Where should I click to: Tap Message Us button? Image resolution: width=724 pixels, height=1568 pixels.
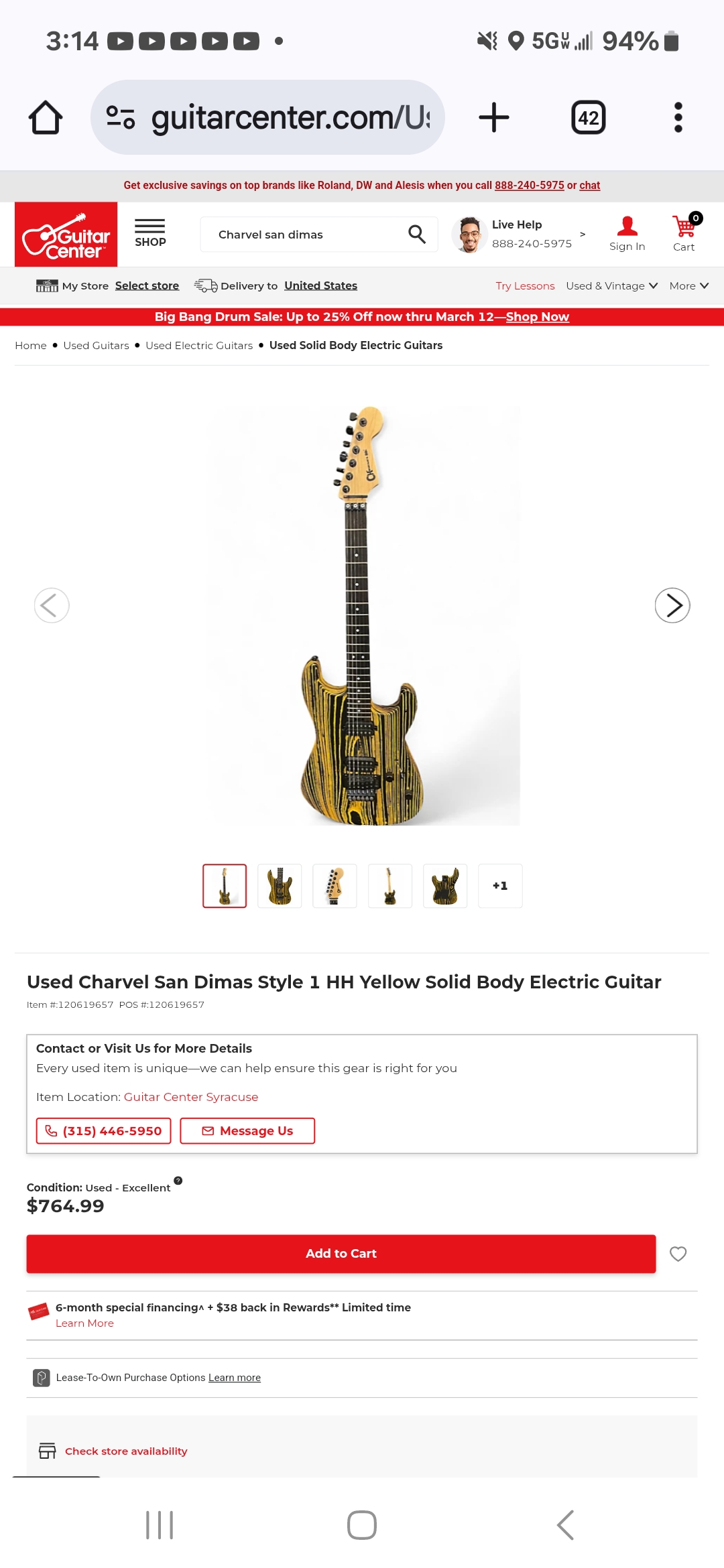coord(247,1131)
